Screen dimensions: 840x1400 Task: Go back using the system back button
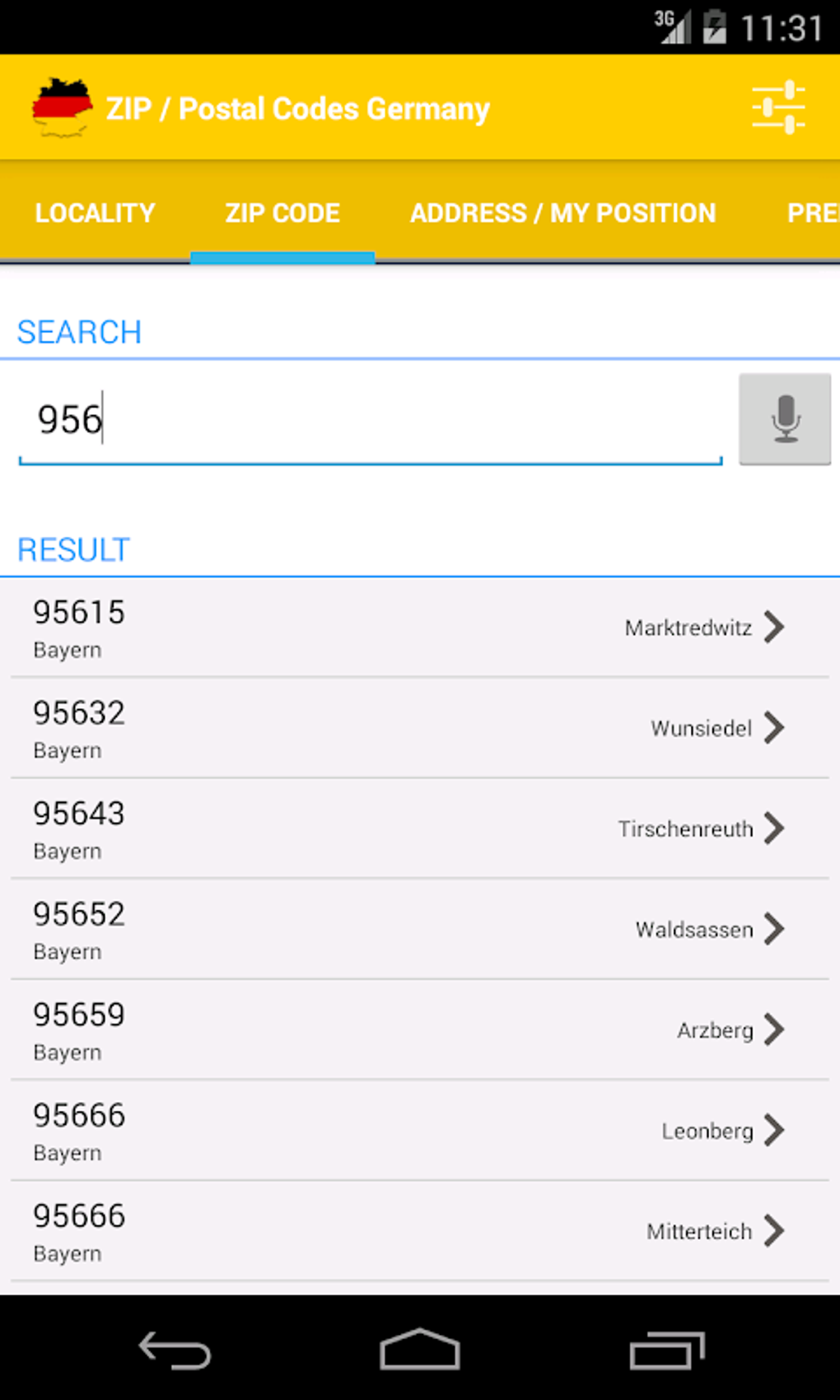(x=175, y=1351)
